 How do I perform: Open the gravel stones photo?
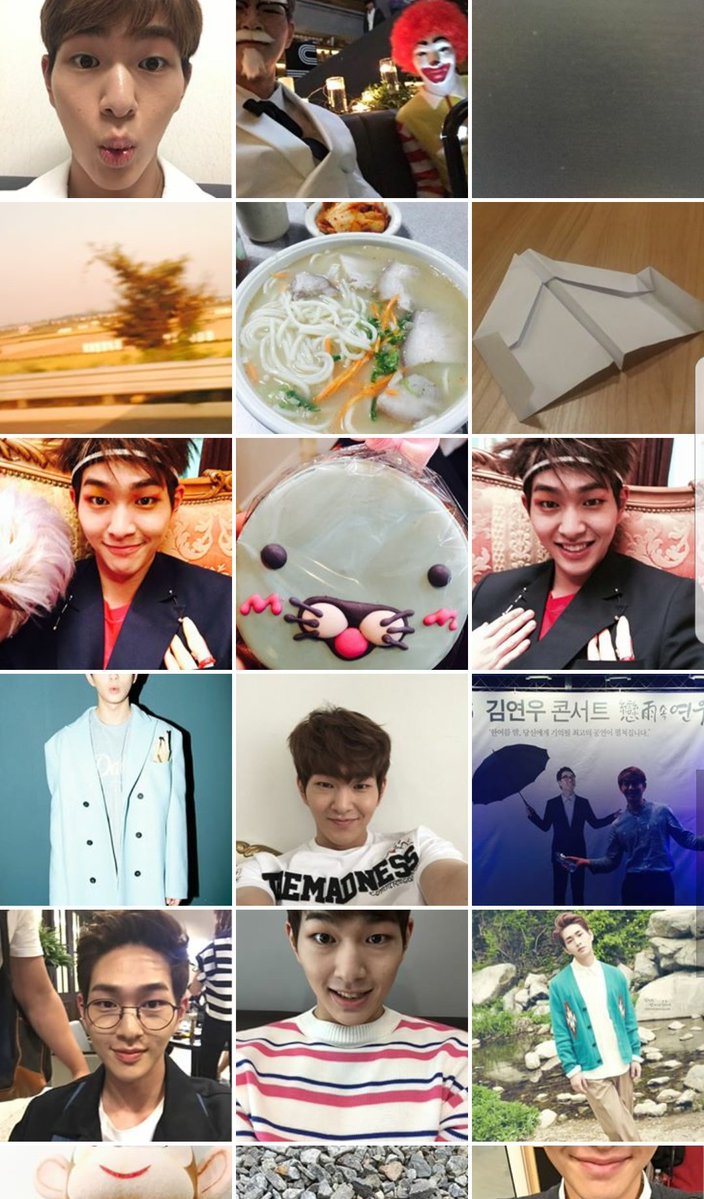click(x=352, y=1172)
